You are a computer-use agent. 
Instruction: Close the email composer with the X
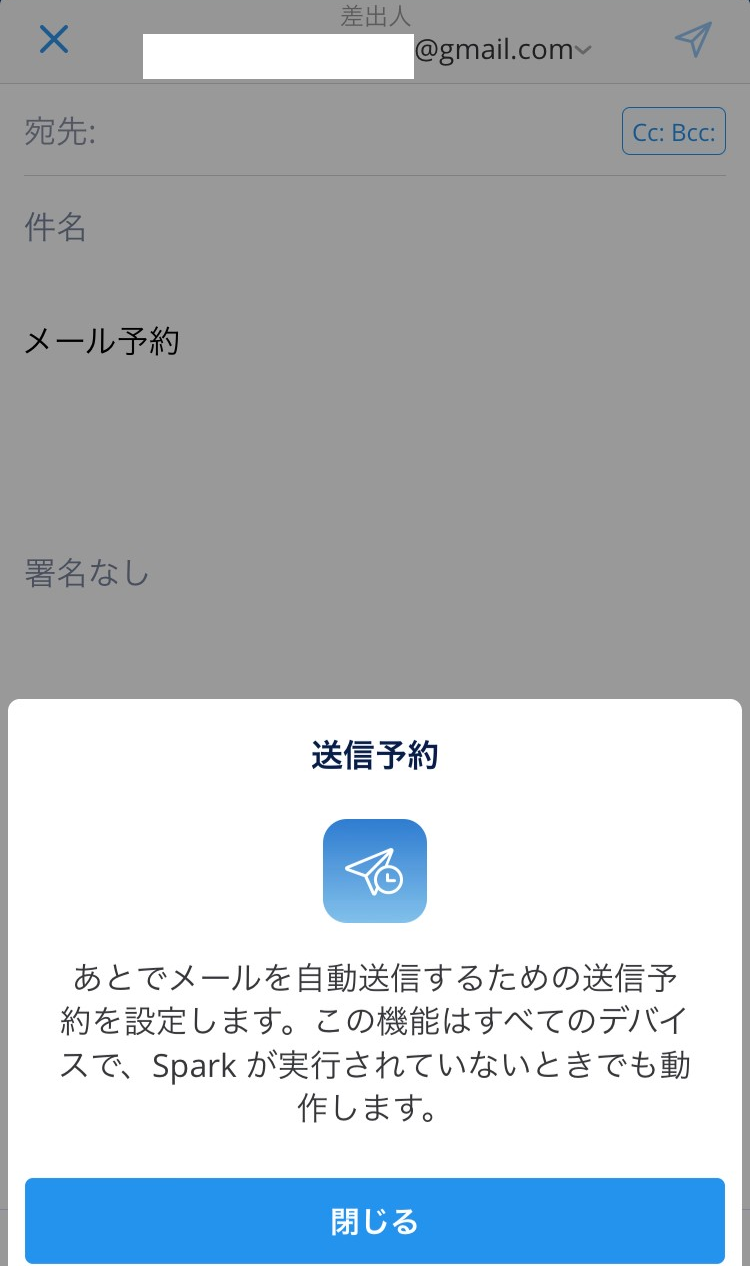pos(53,40)
